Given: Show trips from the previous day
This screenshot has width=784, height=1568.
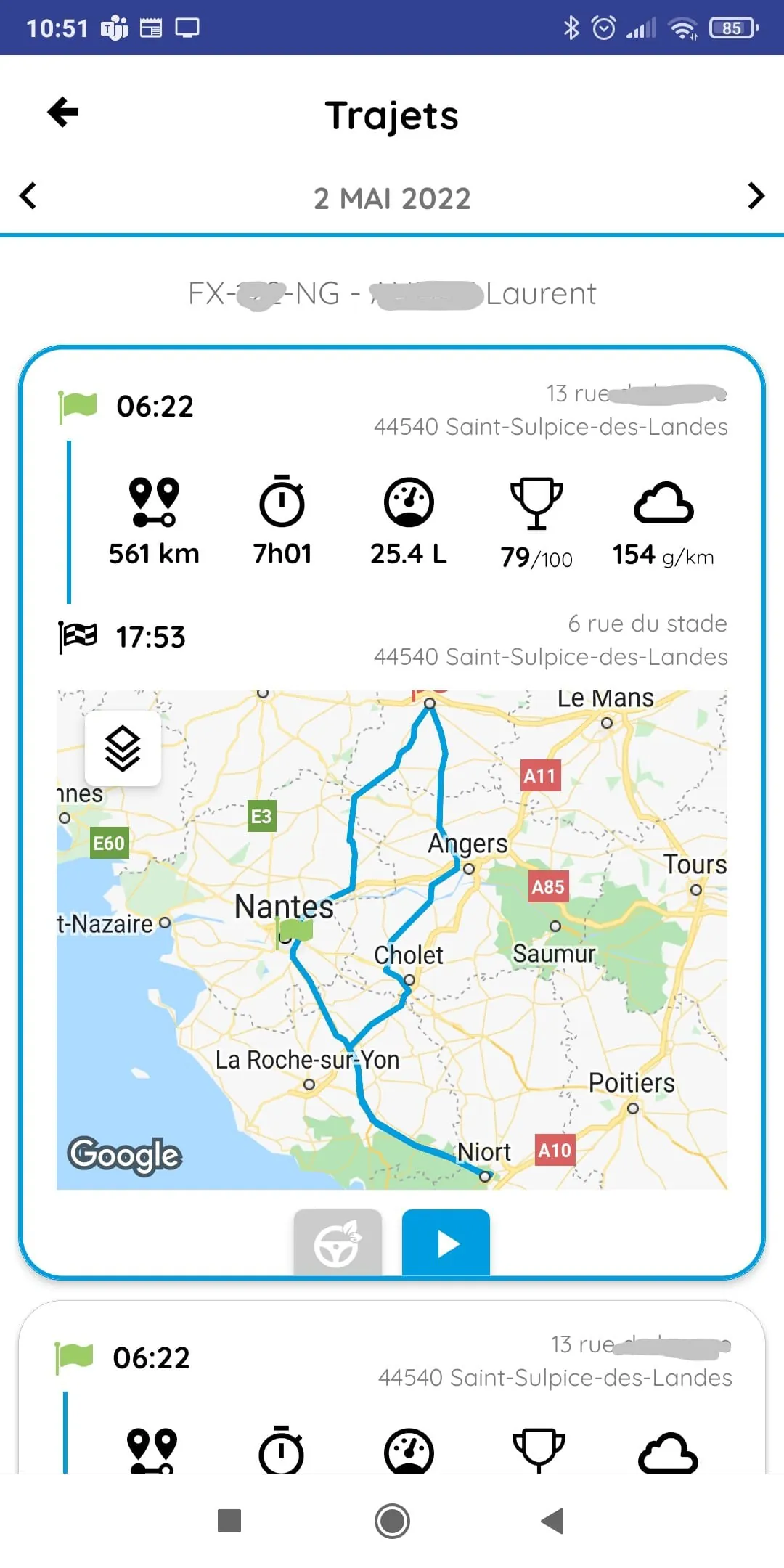Looking at the screenshot, I should point(28,196).
